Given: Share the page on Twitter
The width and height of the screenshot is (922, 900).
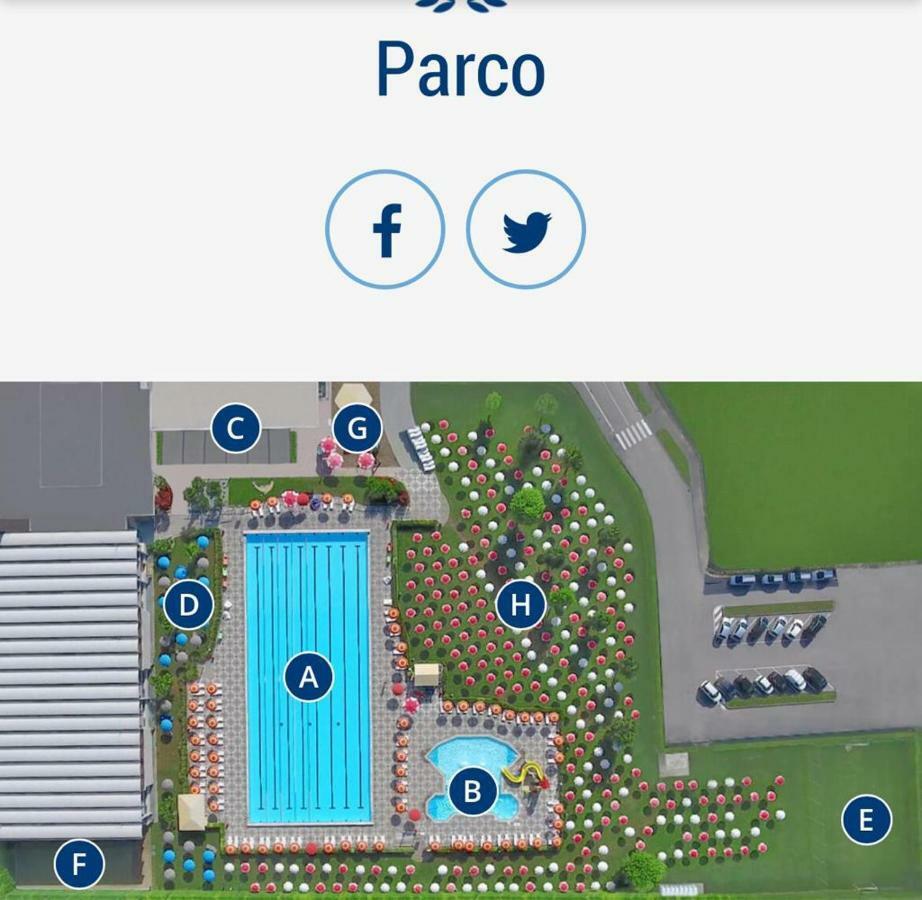Looking at the screenshot, I should [526, 230].
